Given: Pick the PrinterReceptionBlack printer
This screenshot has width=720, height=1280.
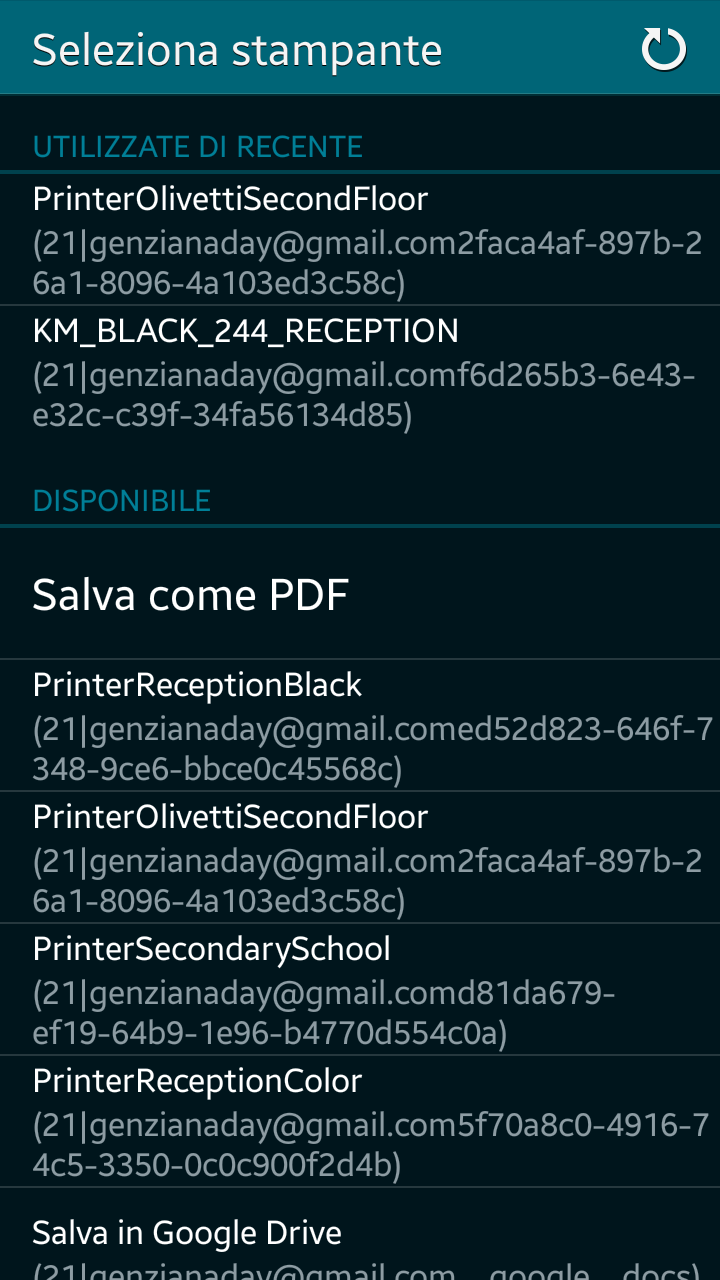Looking at the screenshot, I should pos(360,726).
